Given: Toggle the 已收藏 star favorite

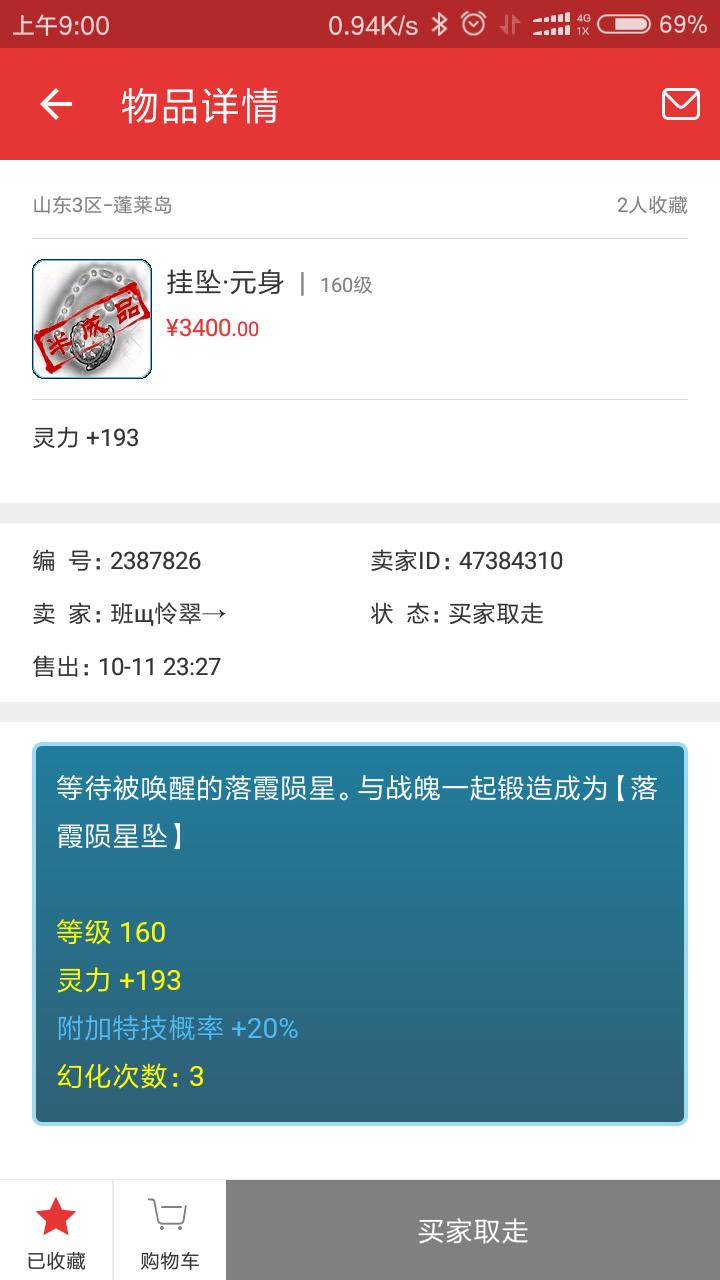Looking at the screenshot, I should coord(56,1231).
